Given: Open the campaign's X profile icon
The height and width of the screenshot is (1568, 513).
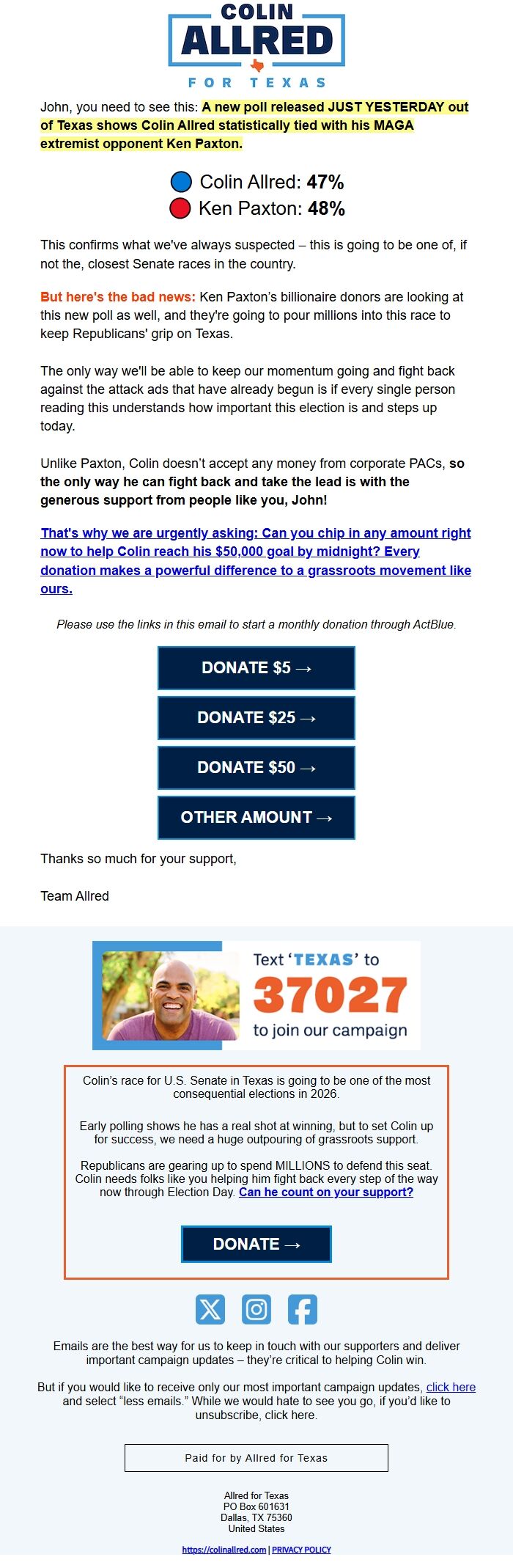Looking at the screenshot, I should [x=210, y=1310].
